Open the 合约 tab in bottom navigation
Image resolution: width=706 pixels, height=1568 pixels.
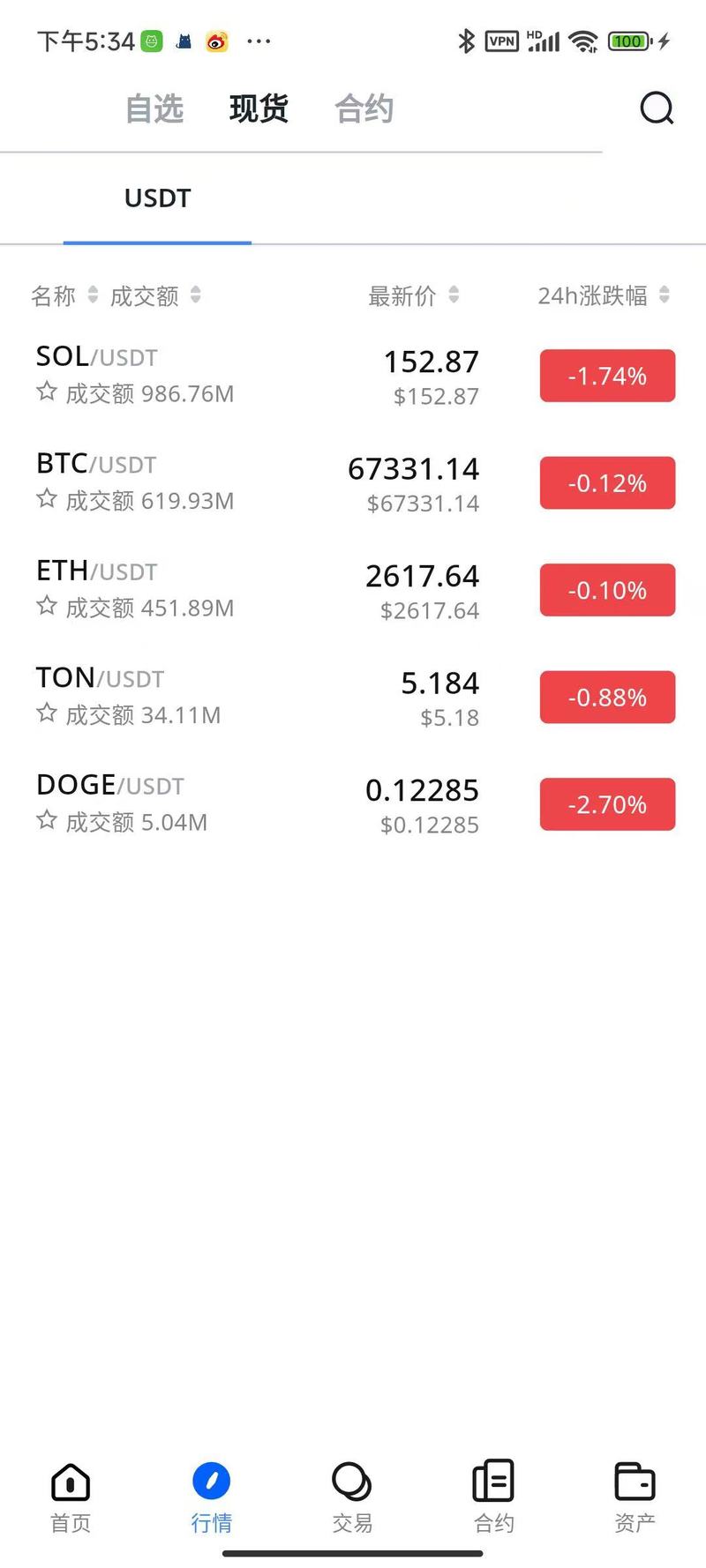493,1497
